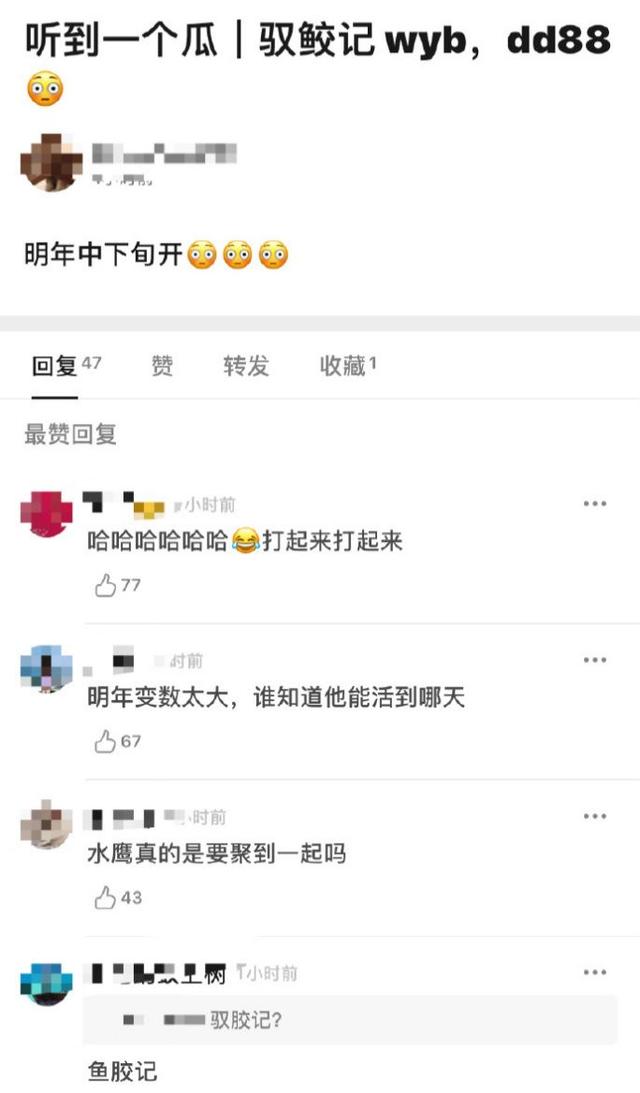640x1093 pixels.
Task: Open avatar of the 鱼胶记 commenter
Action: coord(46,983)
